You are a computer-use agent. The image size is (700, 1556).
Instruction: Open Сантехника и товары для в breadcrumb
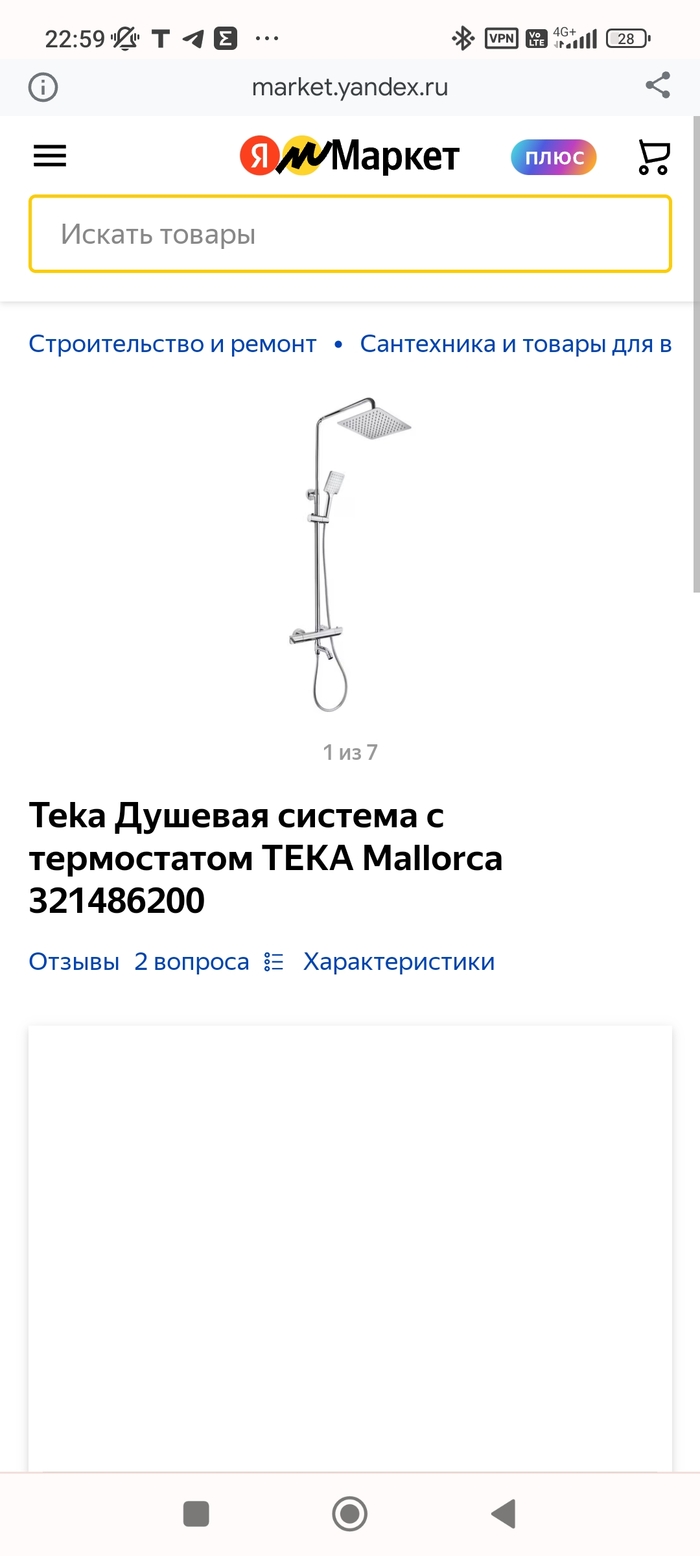[515, 344]
